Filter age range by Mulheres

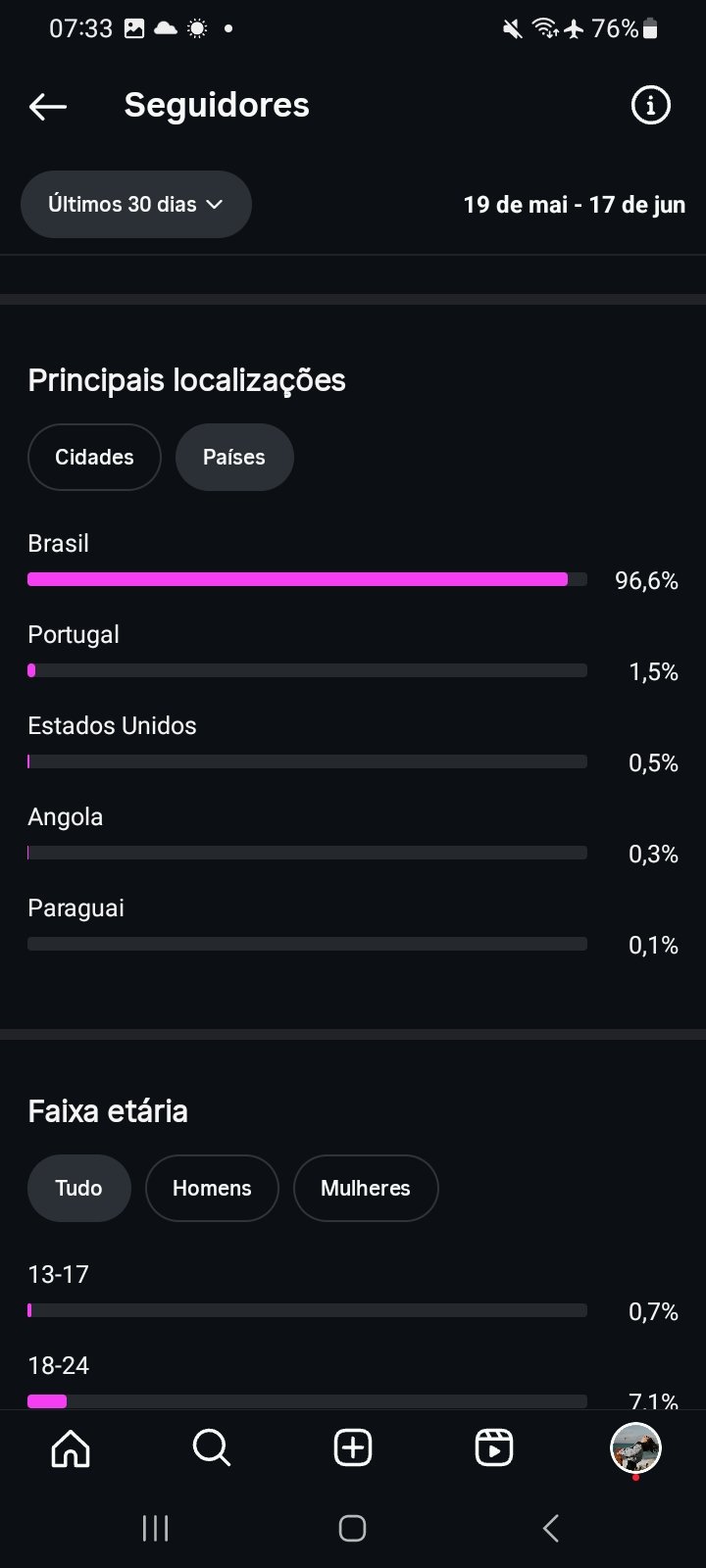point(366,1188)
